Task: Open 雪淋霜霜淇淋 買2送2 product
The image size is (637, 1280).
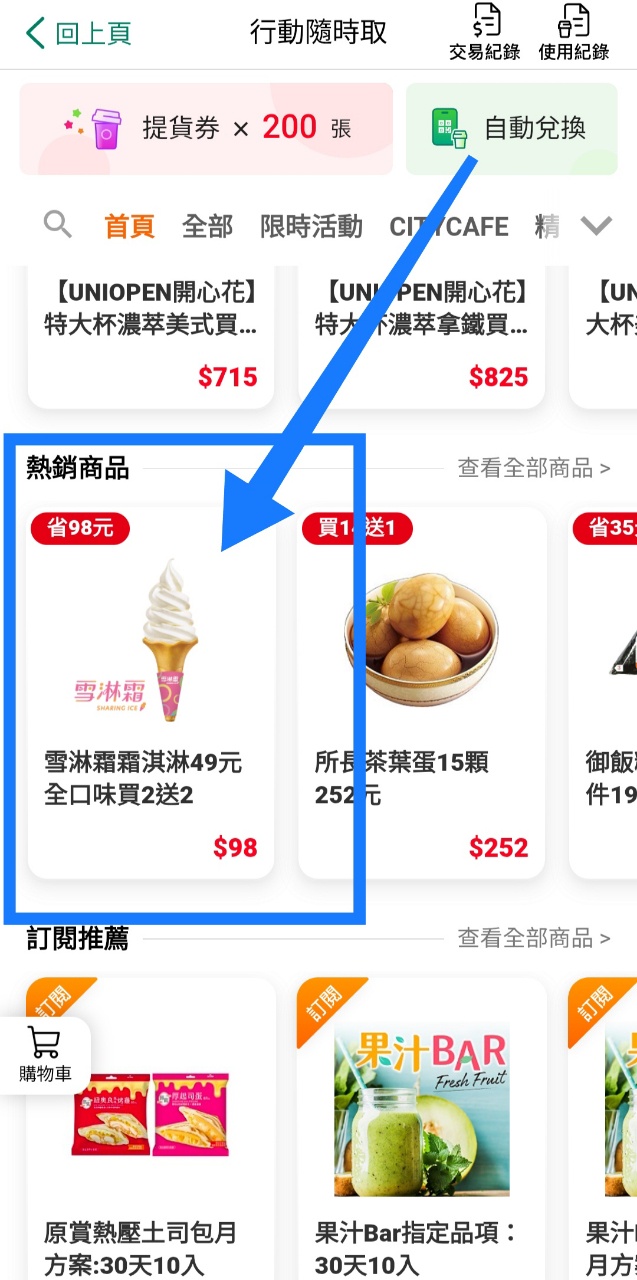Action: [151, 692]
